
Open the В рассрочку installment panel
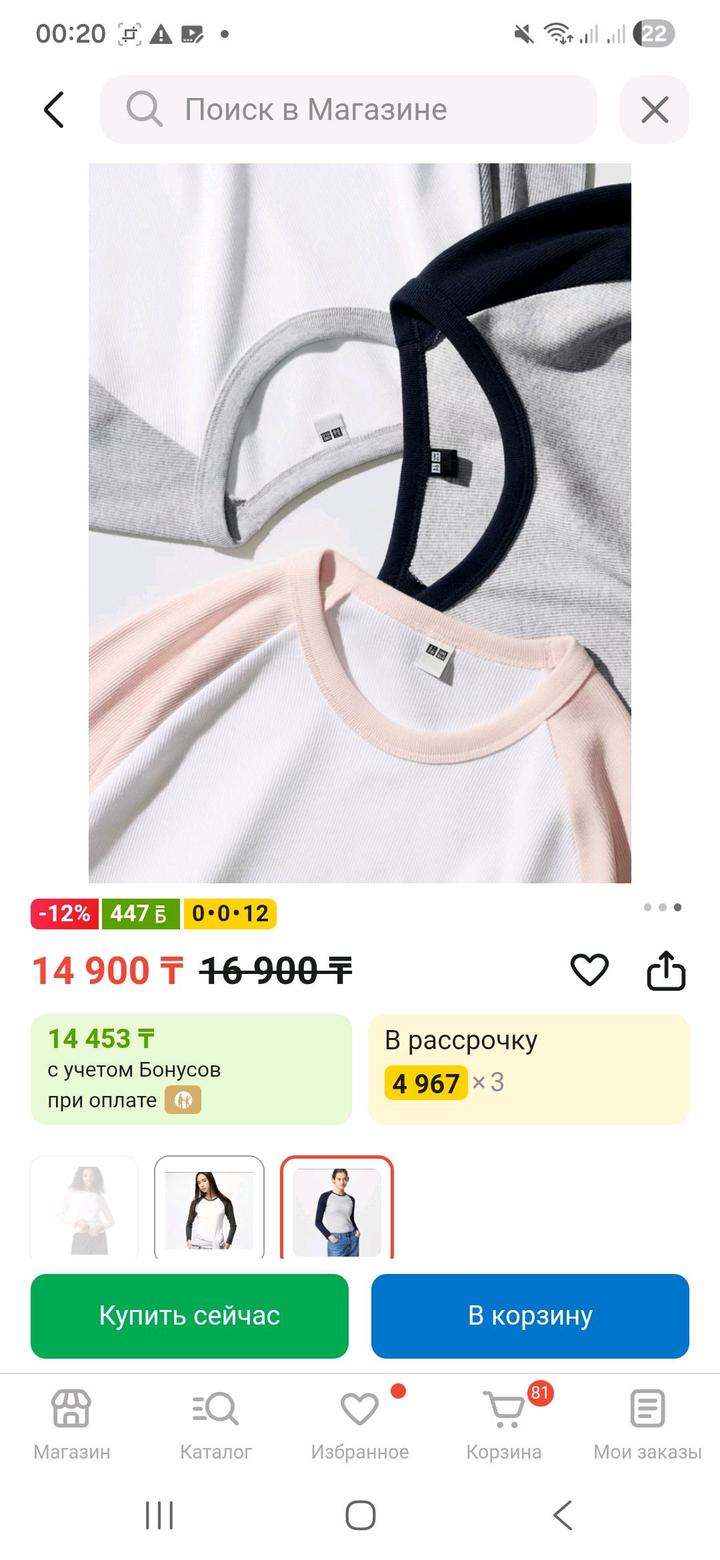[x=529, y=1068]
